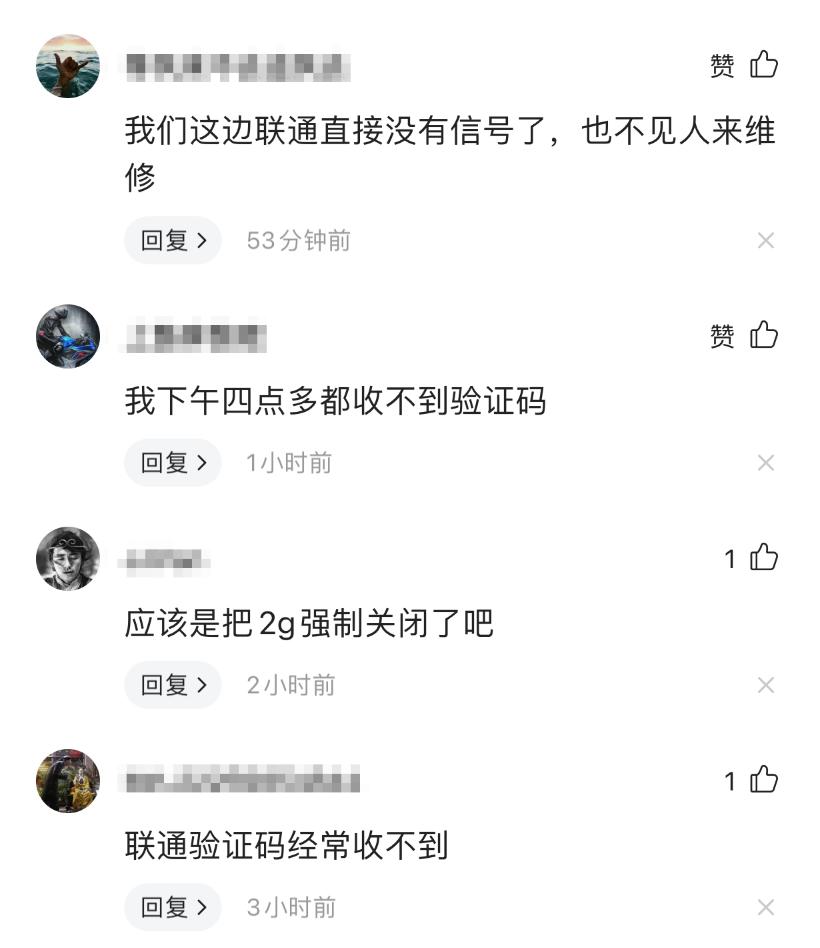
Task: Like the comment 联通验证码经常收不到
Action: tap(765, 782)
